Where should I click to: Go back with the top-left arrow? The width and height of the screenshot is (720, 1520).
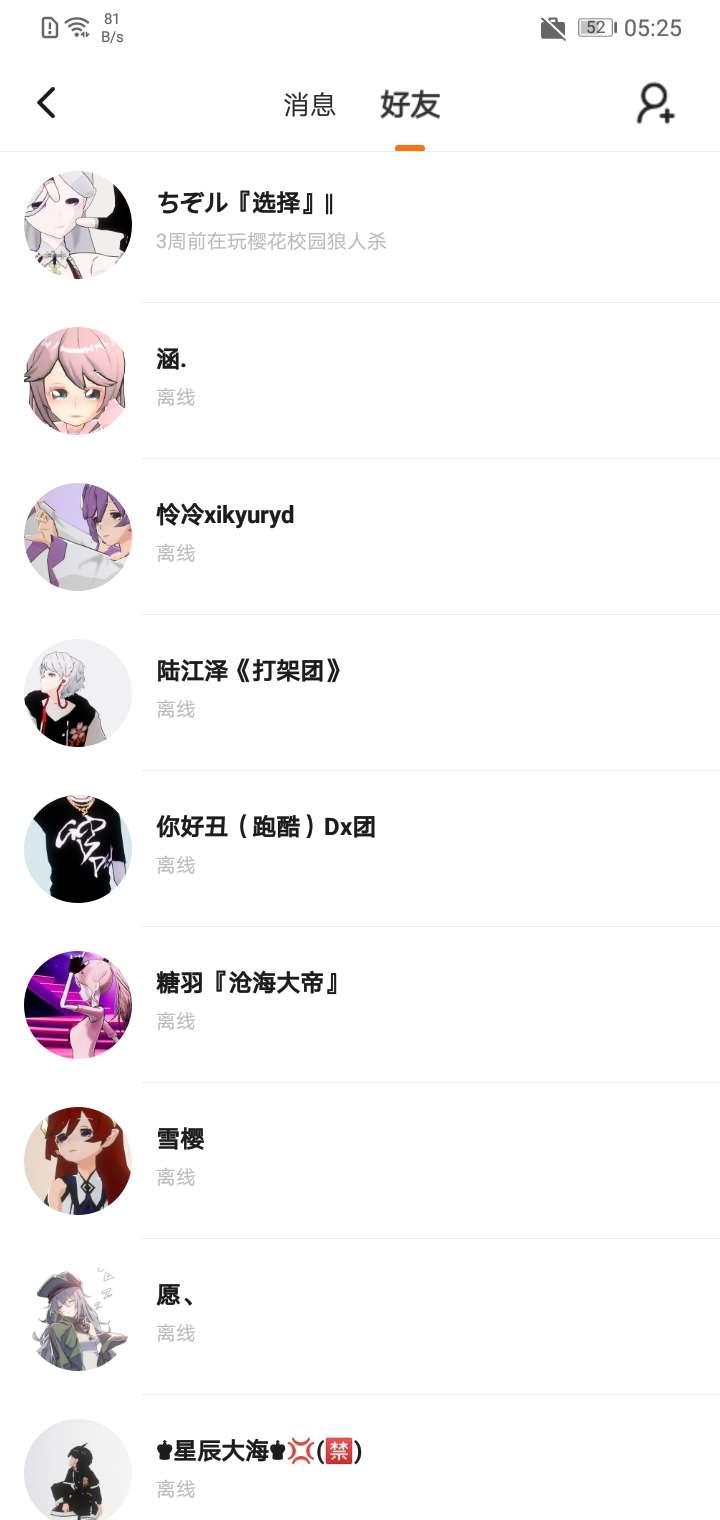46,103
